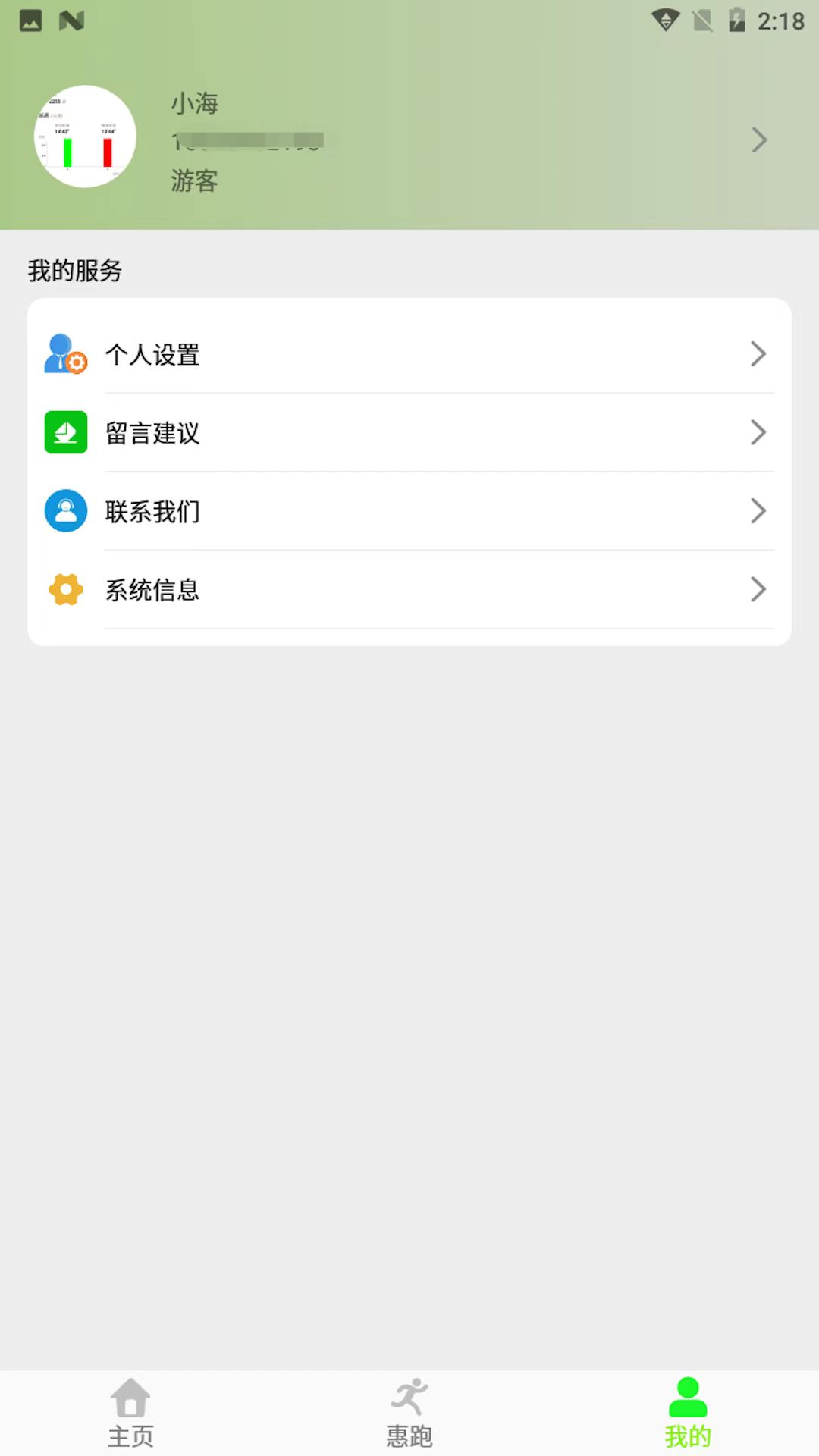
Task: Open profile details via header chevron
Action: pyautogui.click(x=758, y=140)
